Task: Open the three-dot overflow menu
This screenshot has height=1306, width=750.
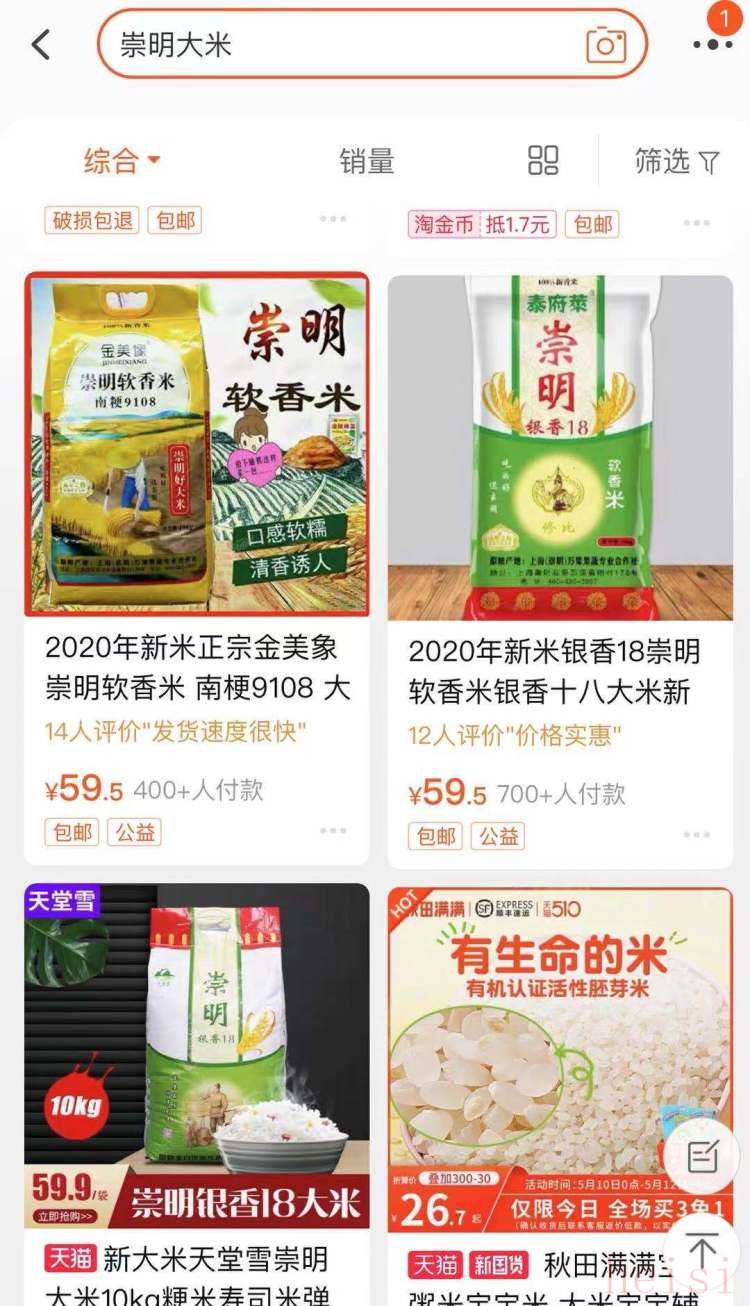Action: coord(712,44)
